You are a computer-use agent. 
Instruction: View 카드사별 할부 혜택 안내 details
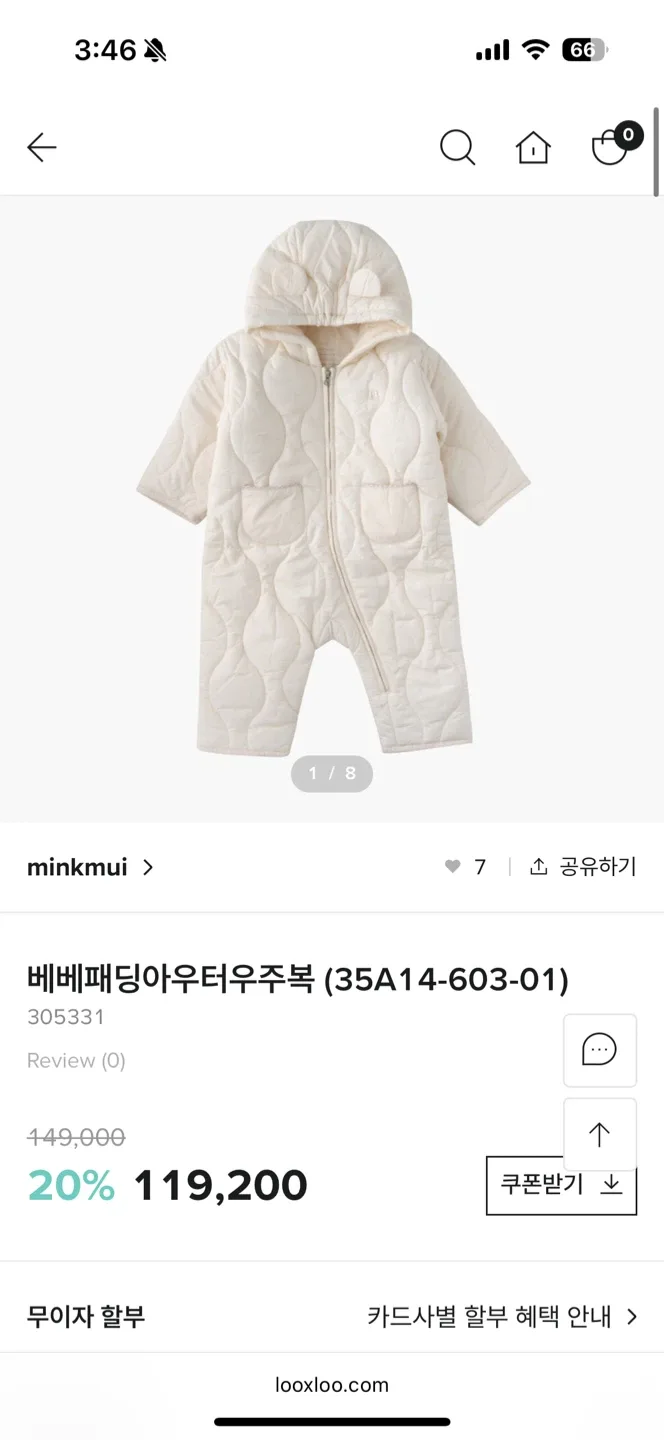click(x=501, y=1317)
